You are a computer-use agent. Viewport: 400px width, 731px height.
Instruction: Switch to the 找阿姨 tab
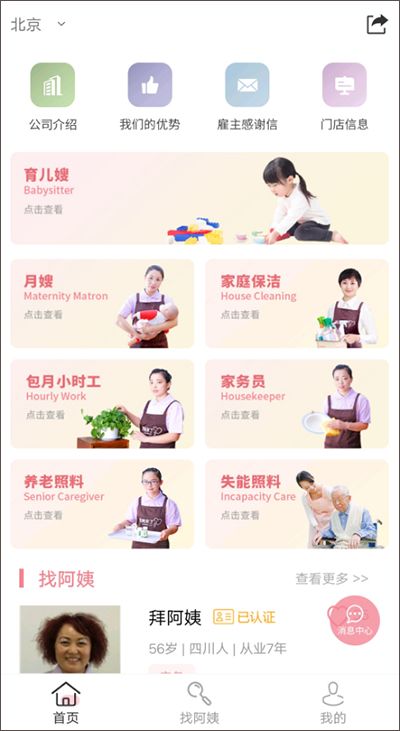point(200,703)
